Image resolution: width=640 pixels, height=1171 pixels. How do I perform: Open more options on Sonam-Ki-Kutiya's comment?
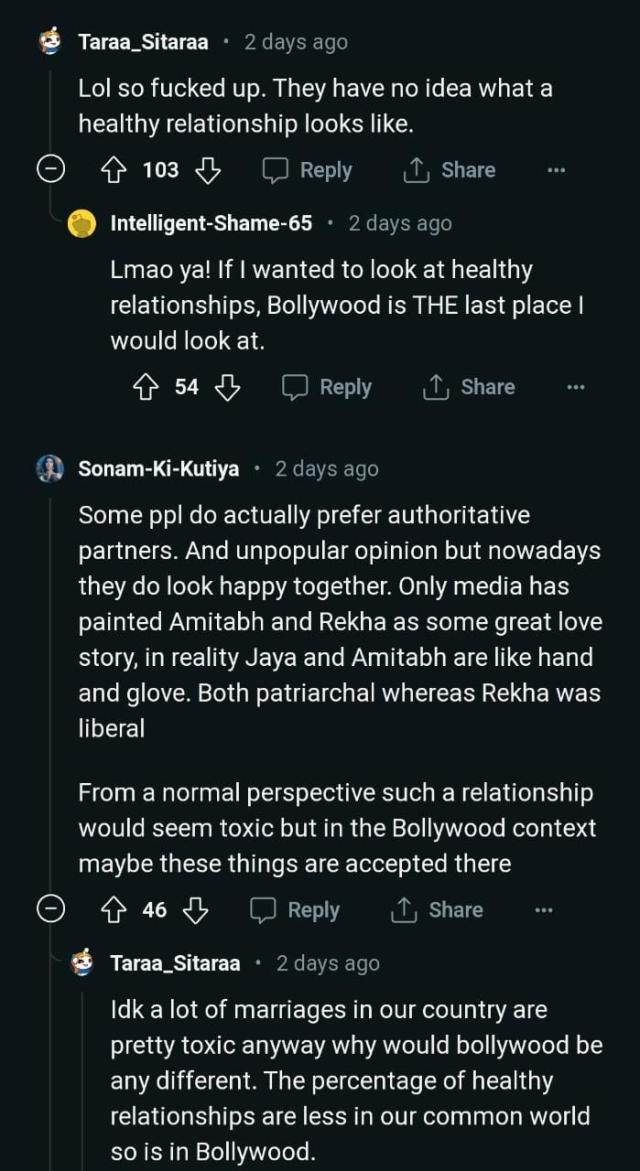[x=544, y=910]
